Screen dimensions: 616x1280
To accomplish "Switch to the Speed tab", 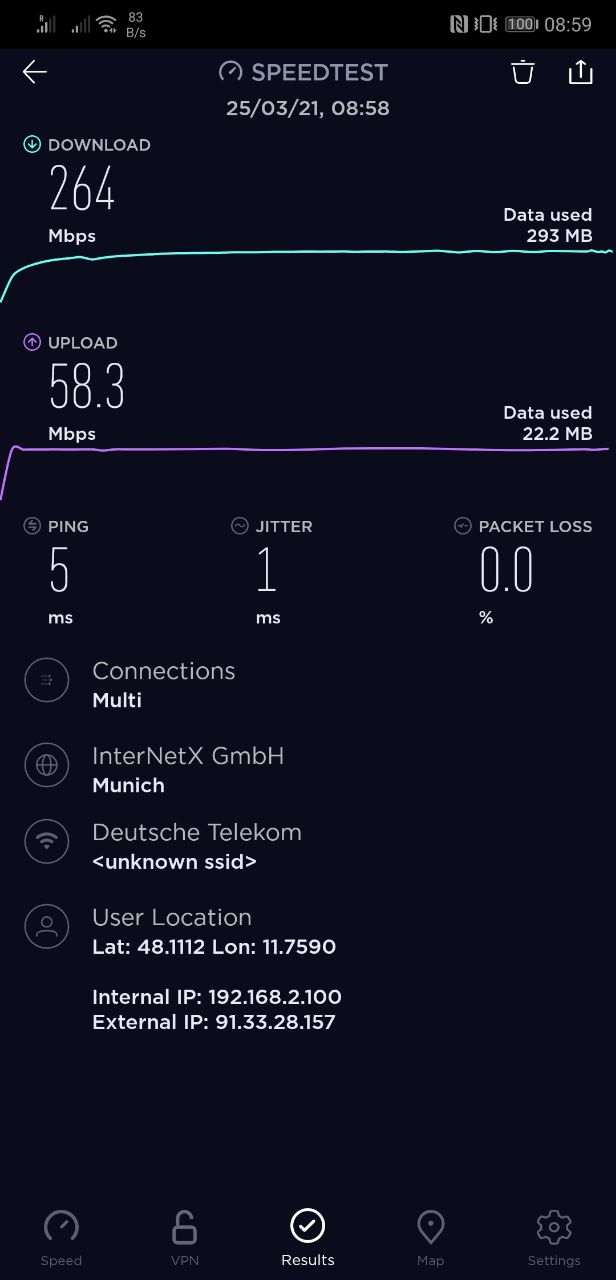I will (x=61, y=1238).
